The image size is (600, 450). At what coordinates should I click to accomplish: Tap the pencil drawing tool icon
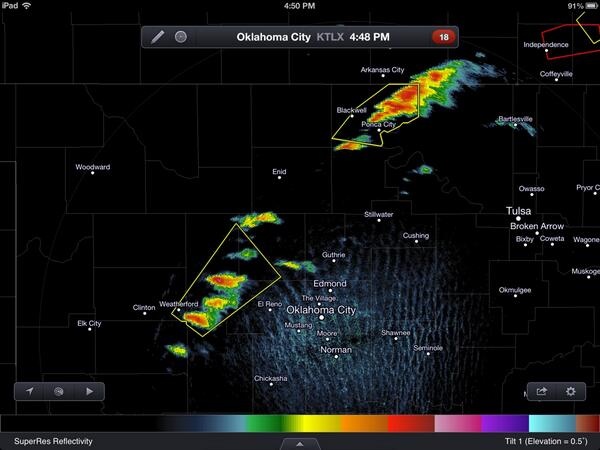(x=158, y=37)
